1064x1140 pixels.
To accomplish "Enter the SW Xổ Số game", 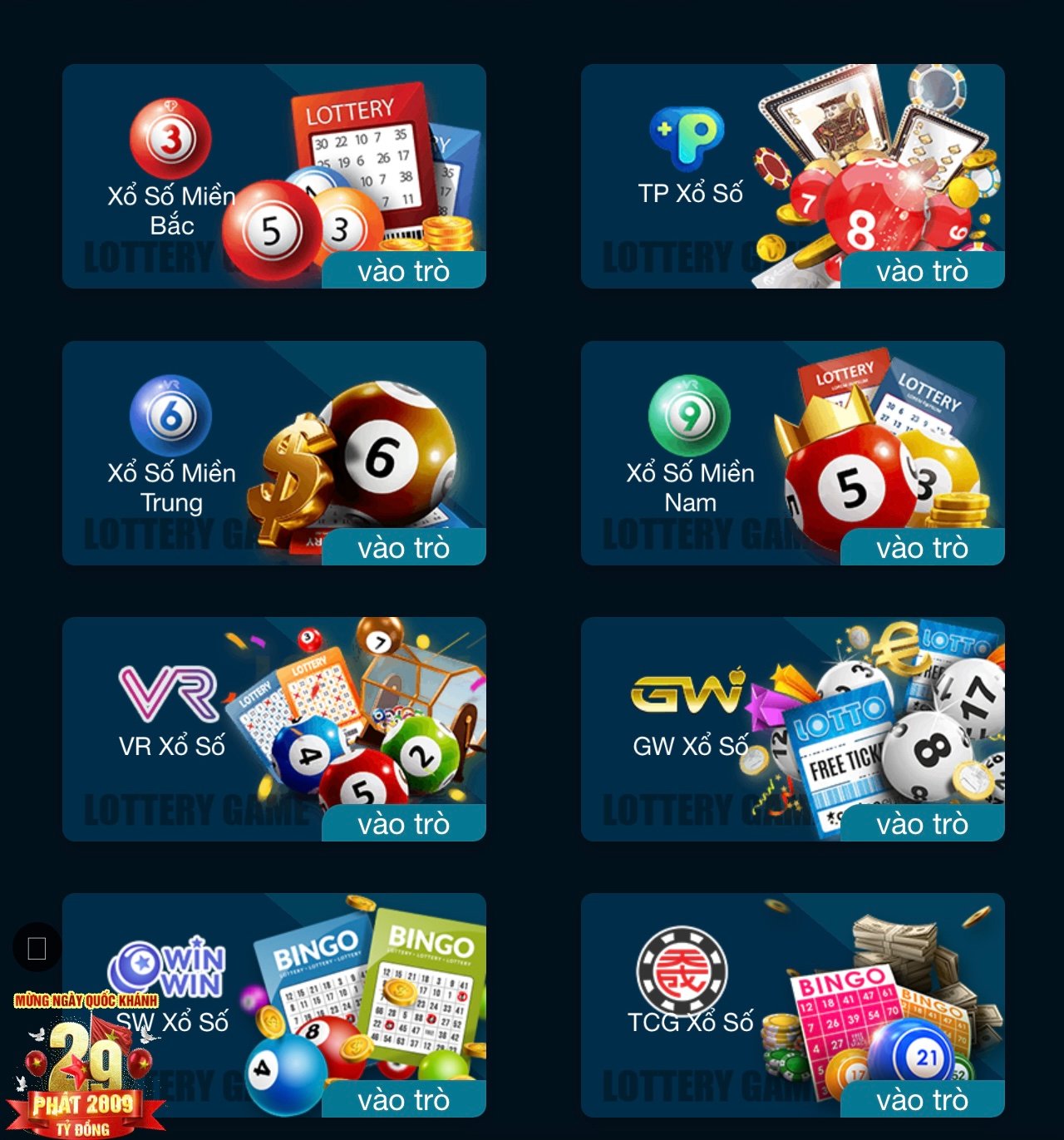I will (x=403, y=1100).
